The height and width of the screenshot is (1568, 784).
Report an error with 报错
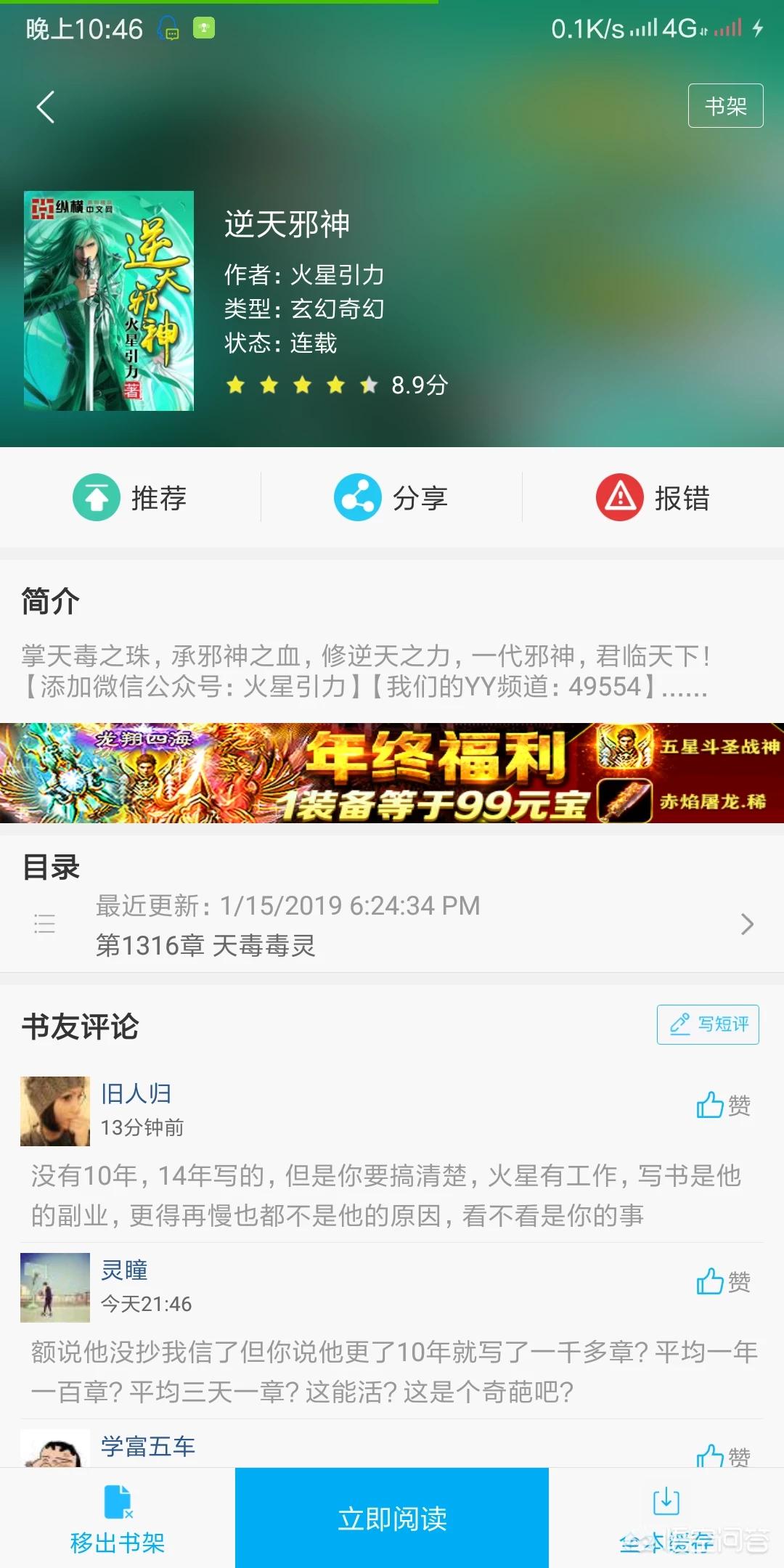(x=653, y=497)
